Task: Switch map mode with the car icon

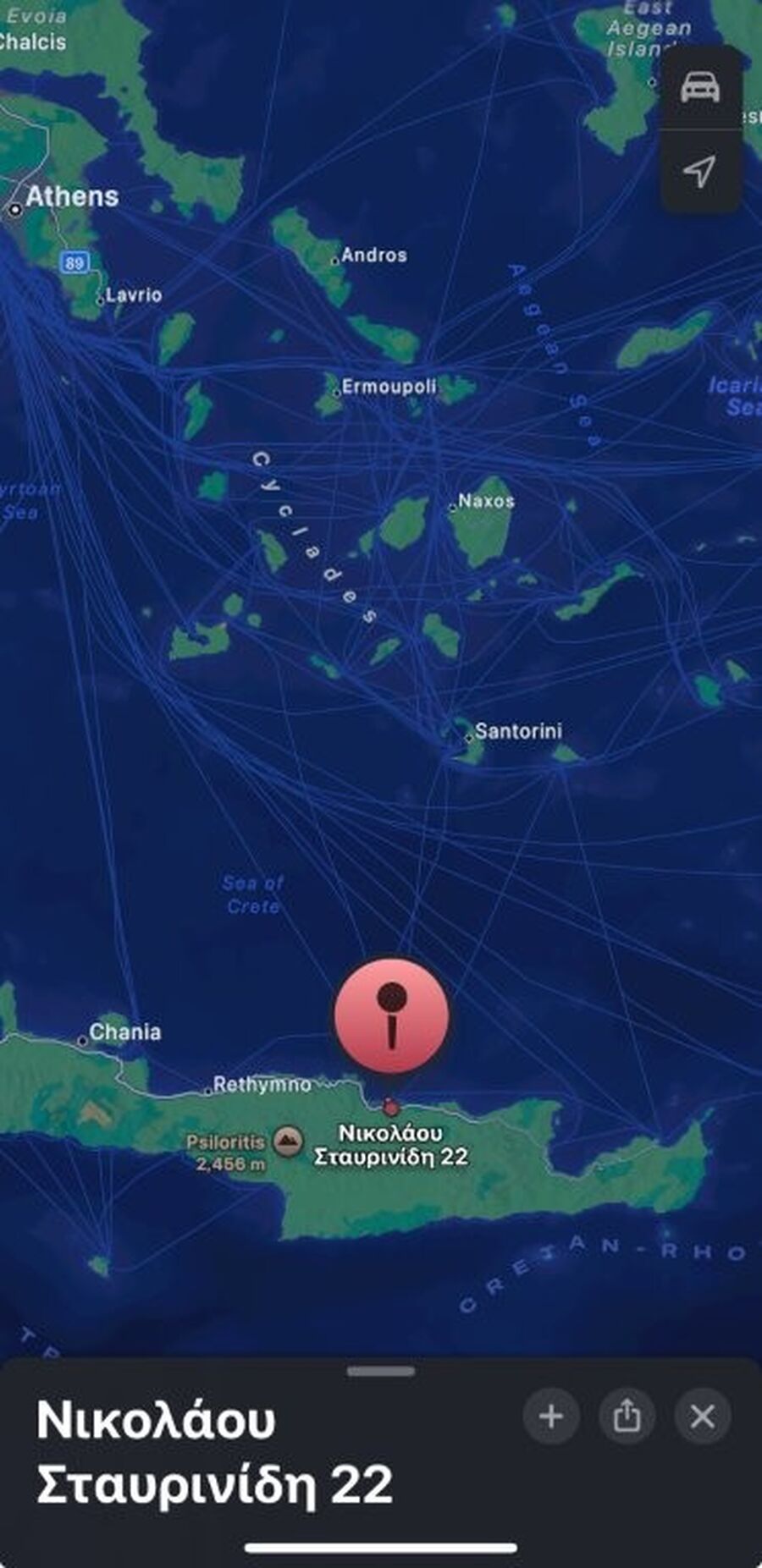Action: [700, 87]
